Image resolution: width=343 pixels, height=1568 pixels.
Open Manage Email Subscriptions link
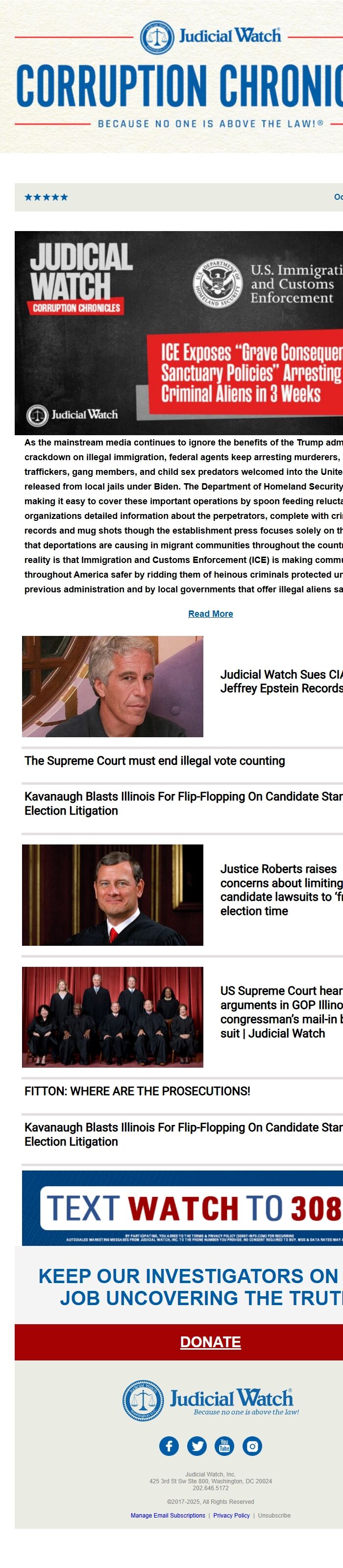tap(168, 1516)
